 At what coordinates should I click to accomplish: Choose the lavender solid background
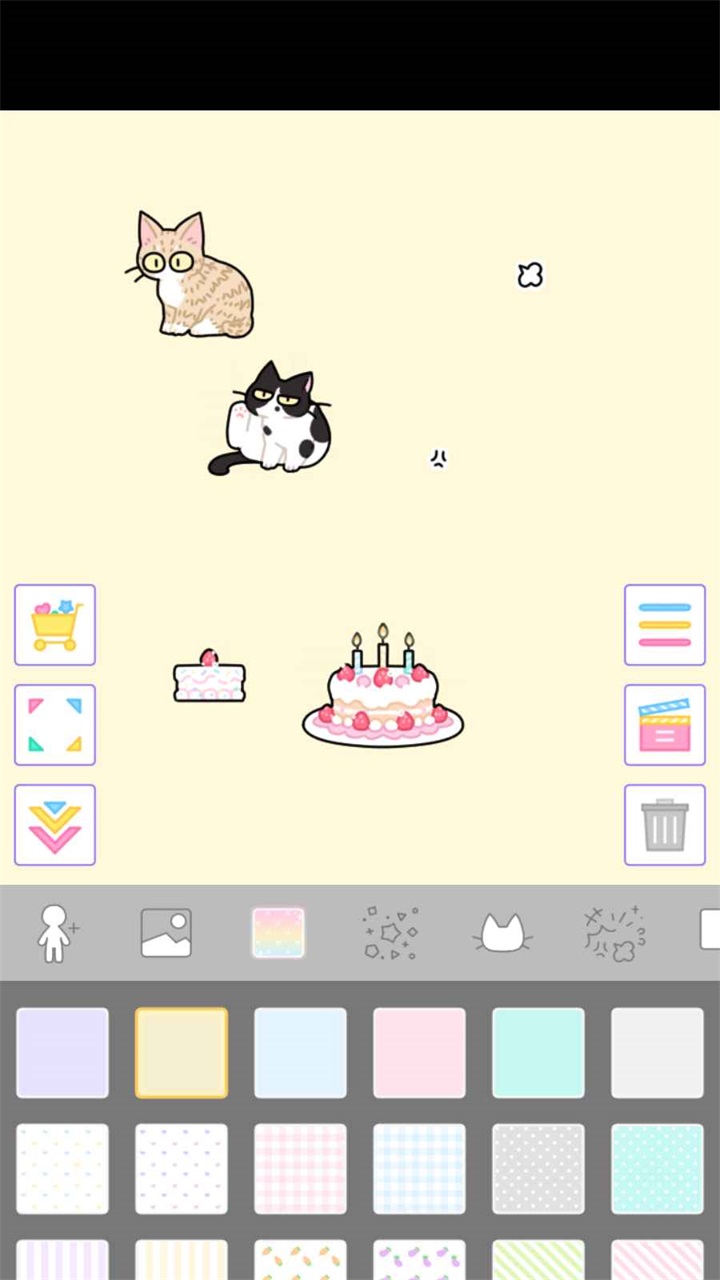pyautogui.click(x=62, y=1053)
